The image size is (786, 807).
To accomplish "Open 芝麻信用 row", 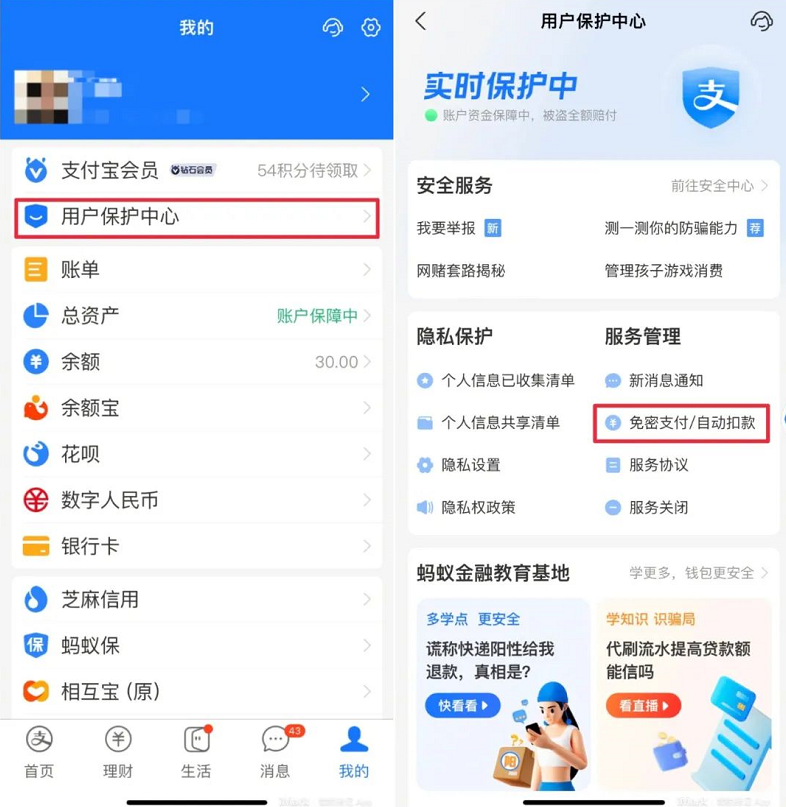I will [x=196, y=600].
